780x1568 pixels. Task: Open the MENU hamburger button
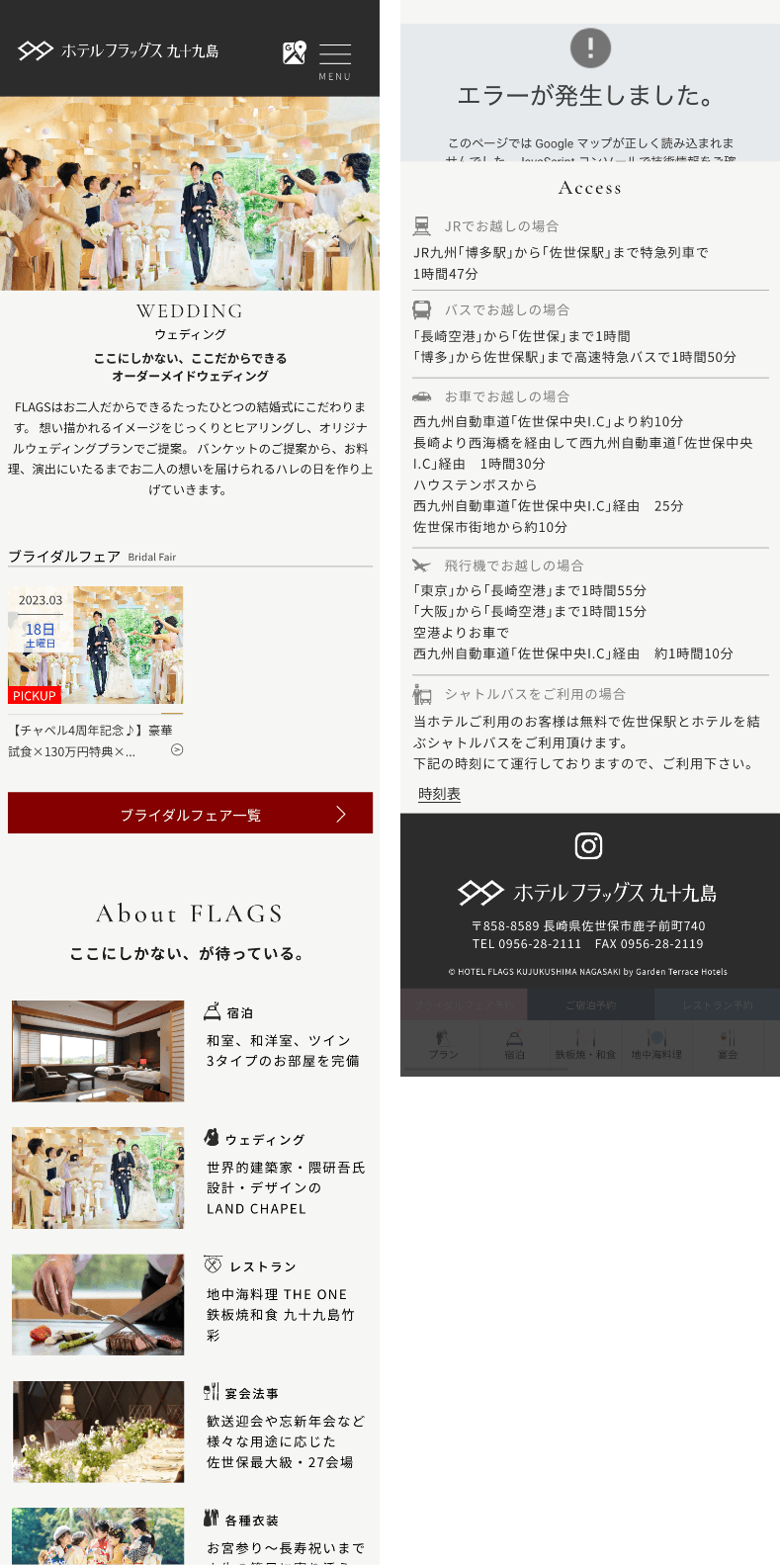[334, 59]
